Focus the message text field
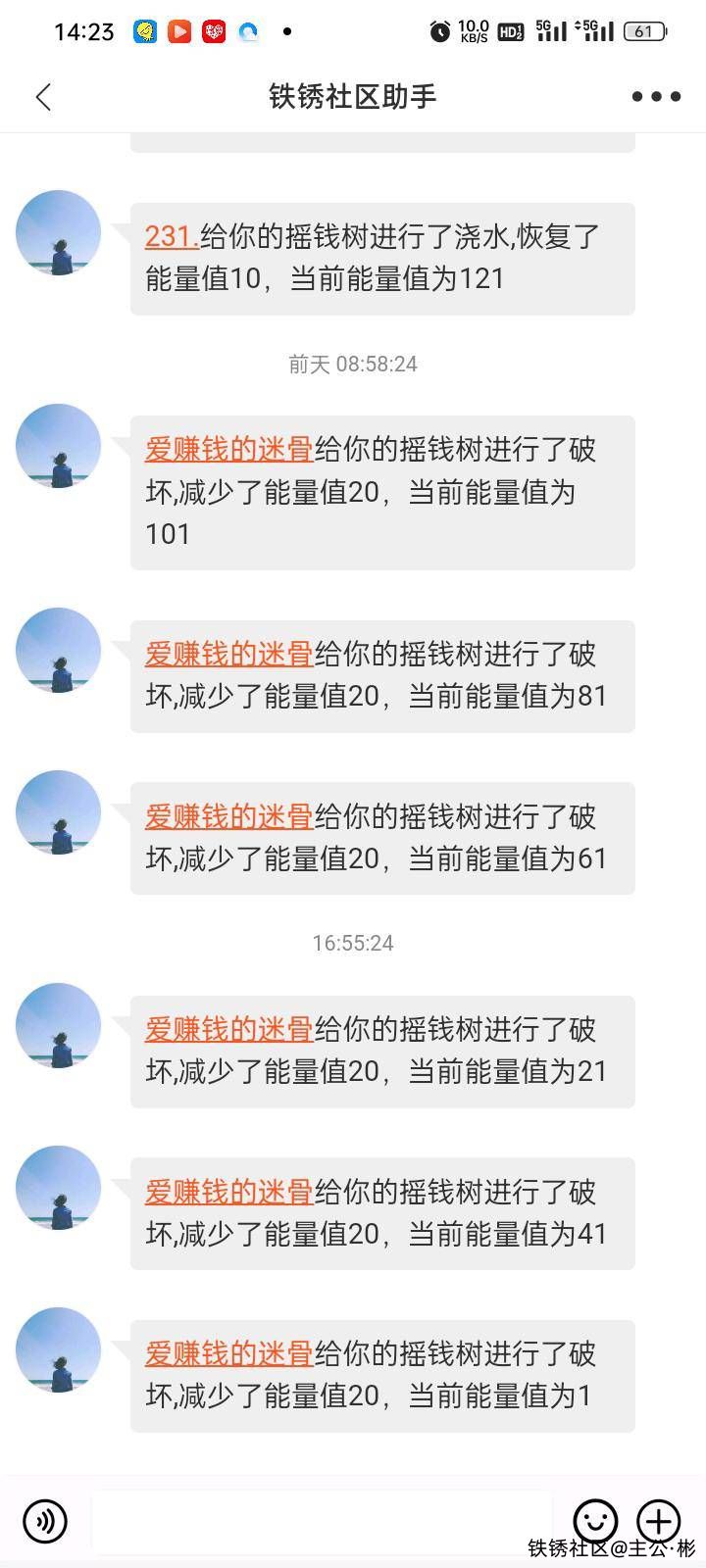This screenshot has height=1568, width=706. (x=324, y=1521)
